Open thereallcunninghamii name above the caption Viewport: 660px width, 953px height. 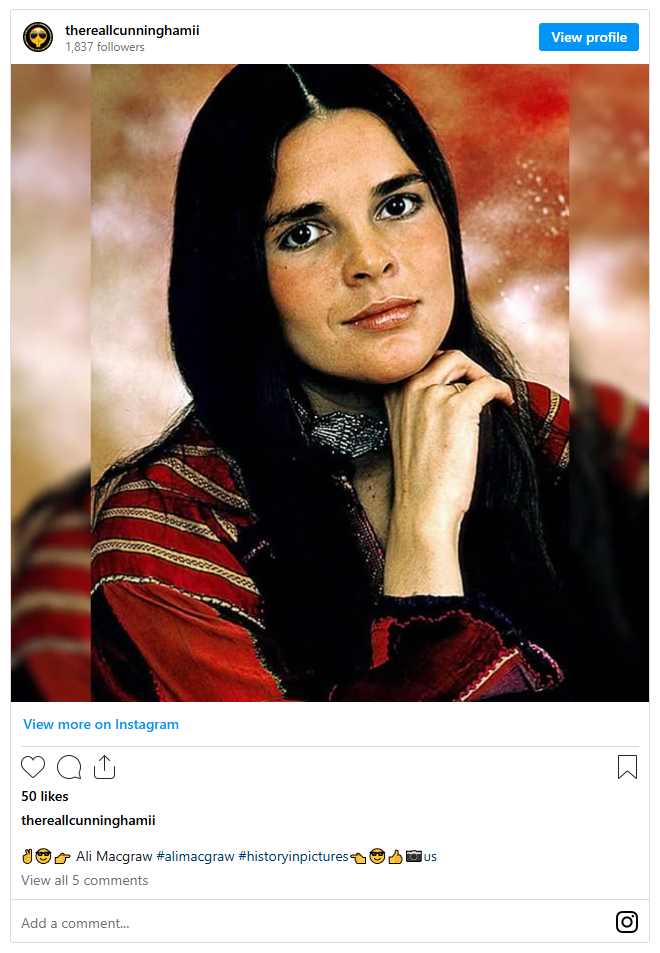pos(88,820)
